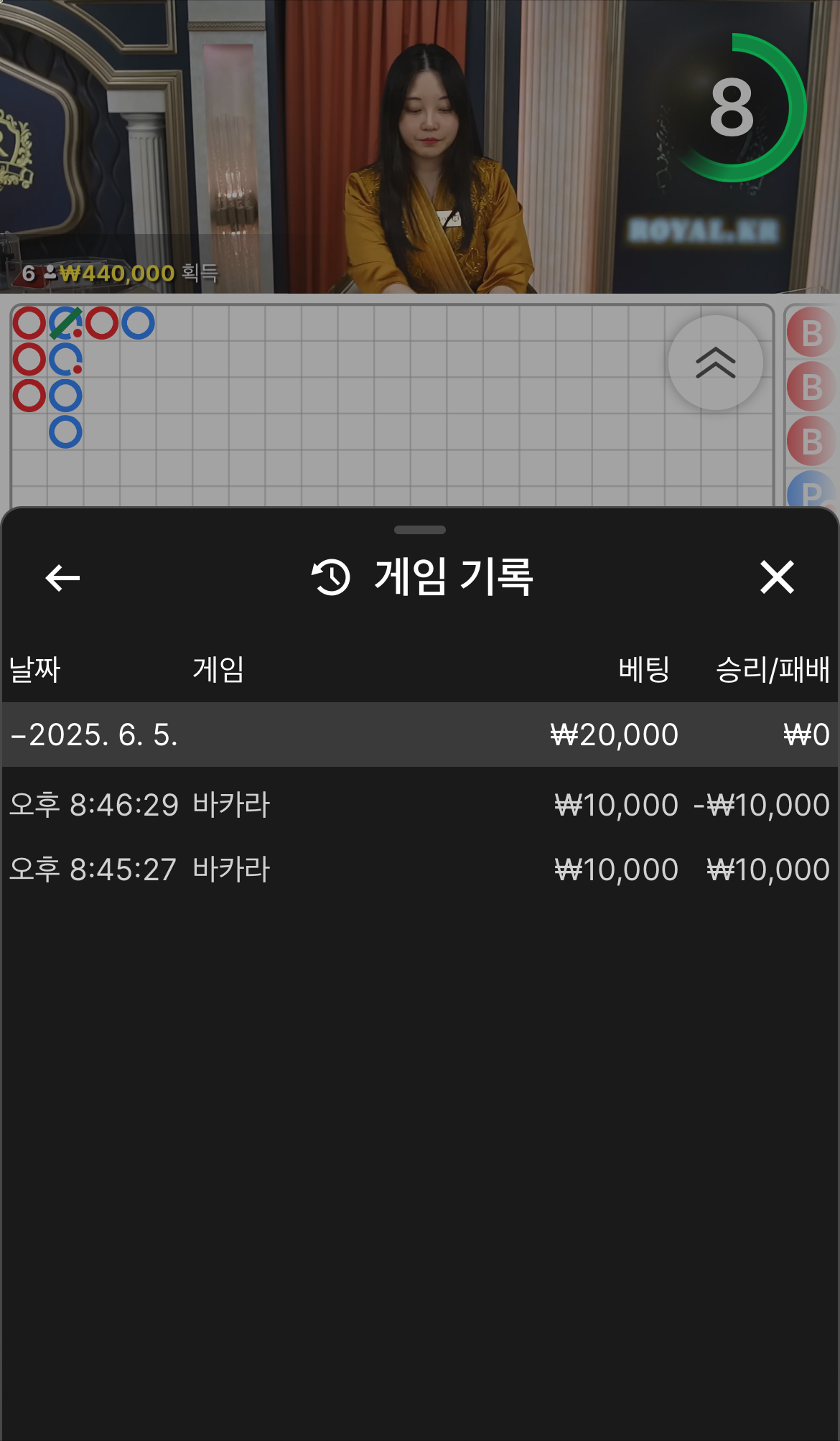Collapse the 2025. 6. 5. date group
The height and width of the screenshot is (1441, 840).
point(93,735)
